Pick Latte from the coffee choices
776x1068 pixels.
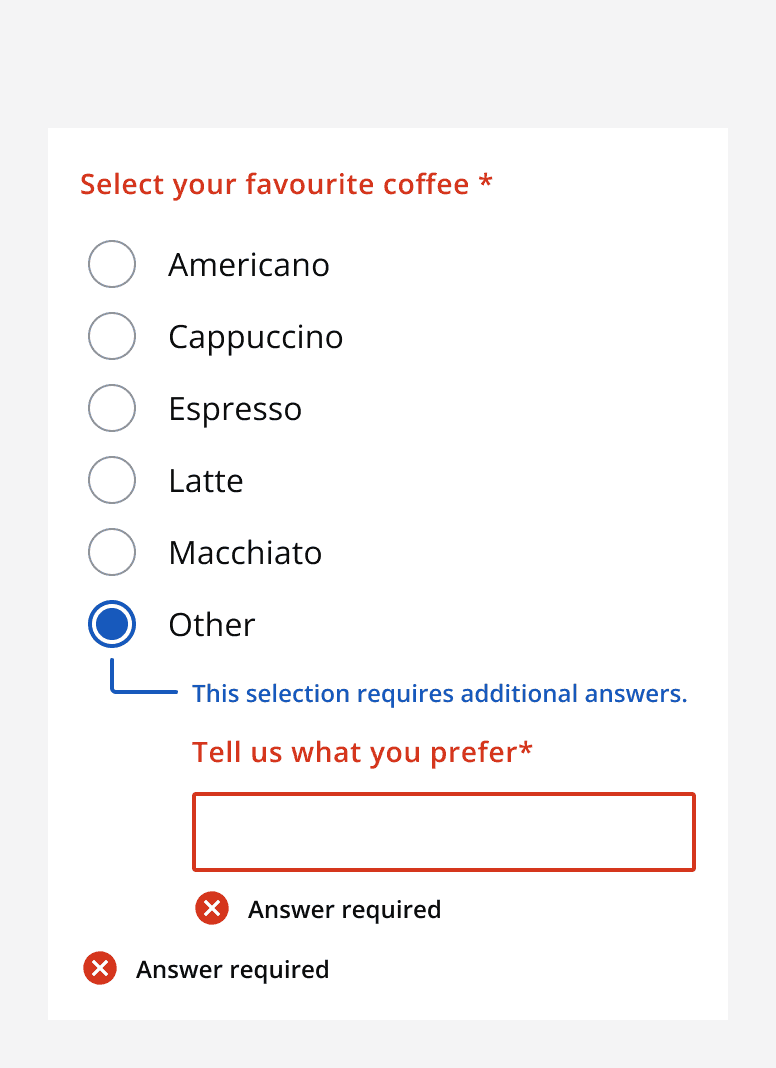pos(112,480)
